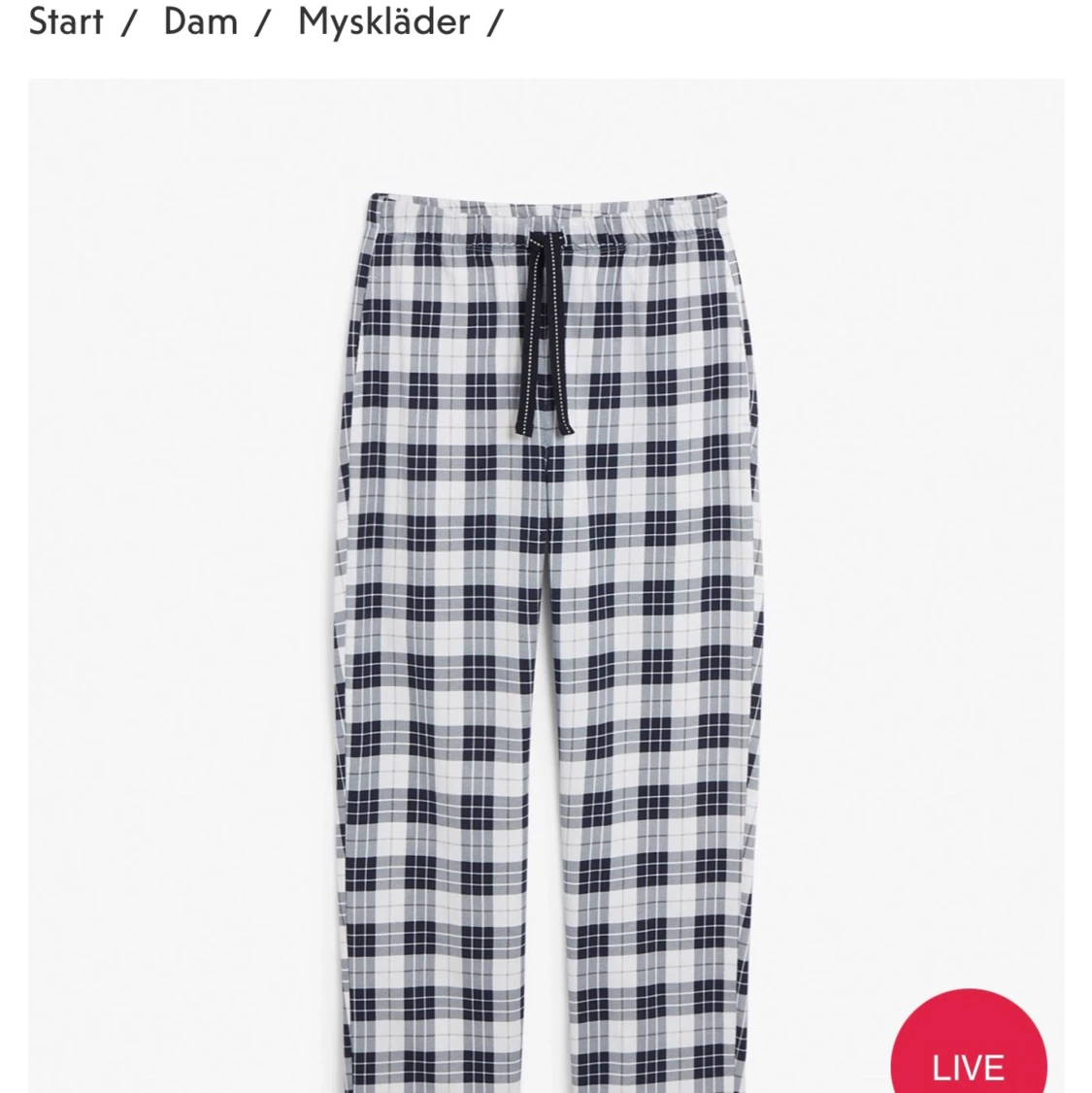This screenshot has width=1092, height=1093.
Task: View the checked trousers in full size
Action: click(x=546, y=582)
